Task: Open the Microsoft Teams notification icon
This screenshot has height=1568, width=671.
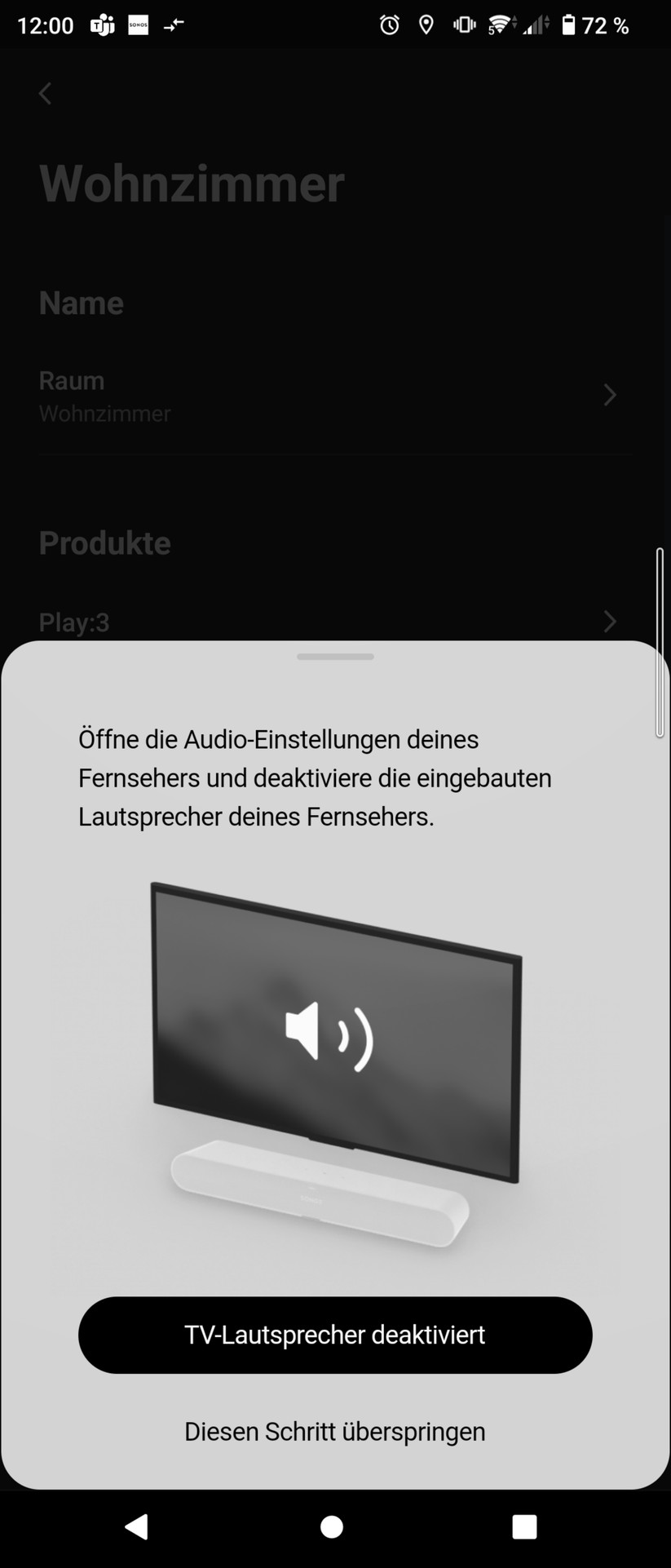Action: pyautogui.click(x=101, y=24)
